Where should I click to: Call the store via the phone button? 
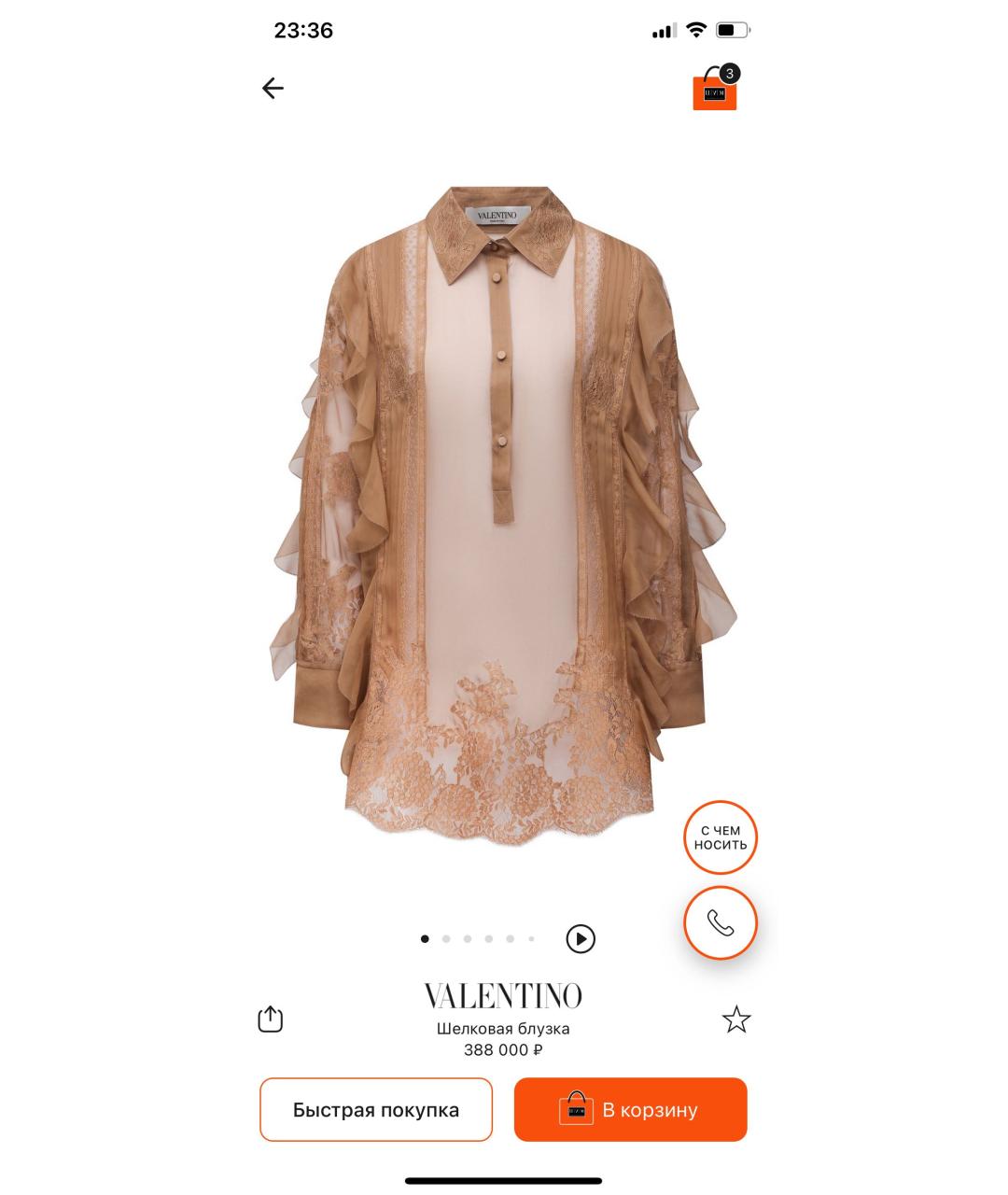coord(721,923)
